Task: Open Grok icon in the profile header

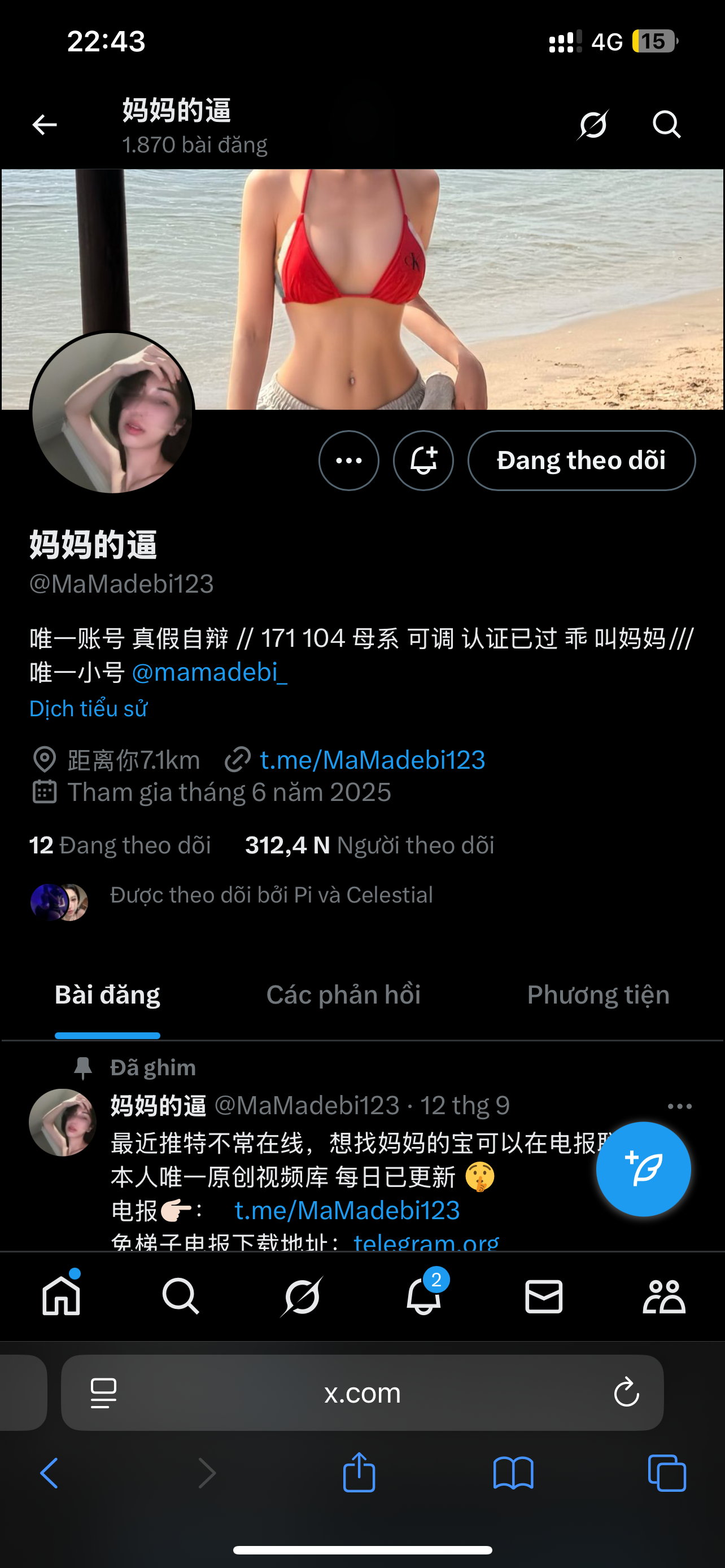Action: point(593,125)
